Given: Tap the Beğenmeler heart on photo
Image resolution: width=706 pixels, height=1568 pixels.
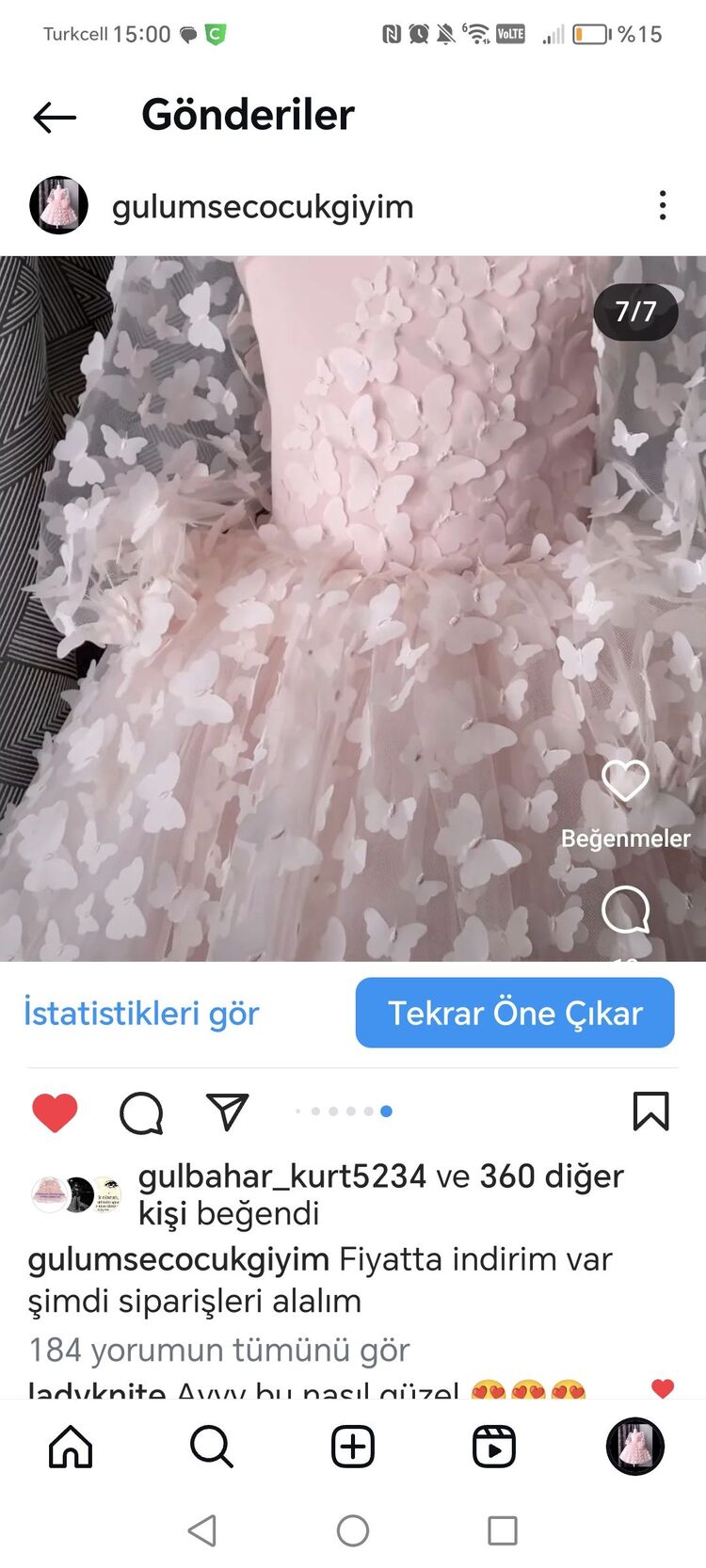Looking at the screenshot, I should [x=626, y=781].
